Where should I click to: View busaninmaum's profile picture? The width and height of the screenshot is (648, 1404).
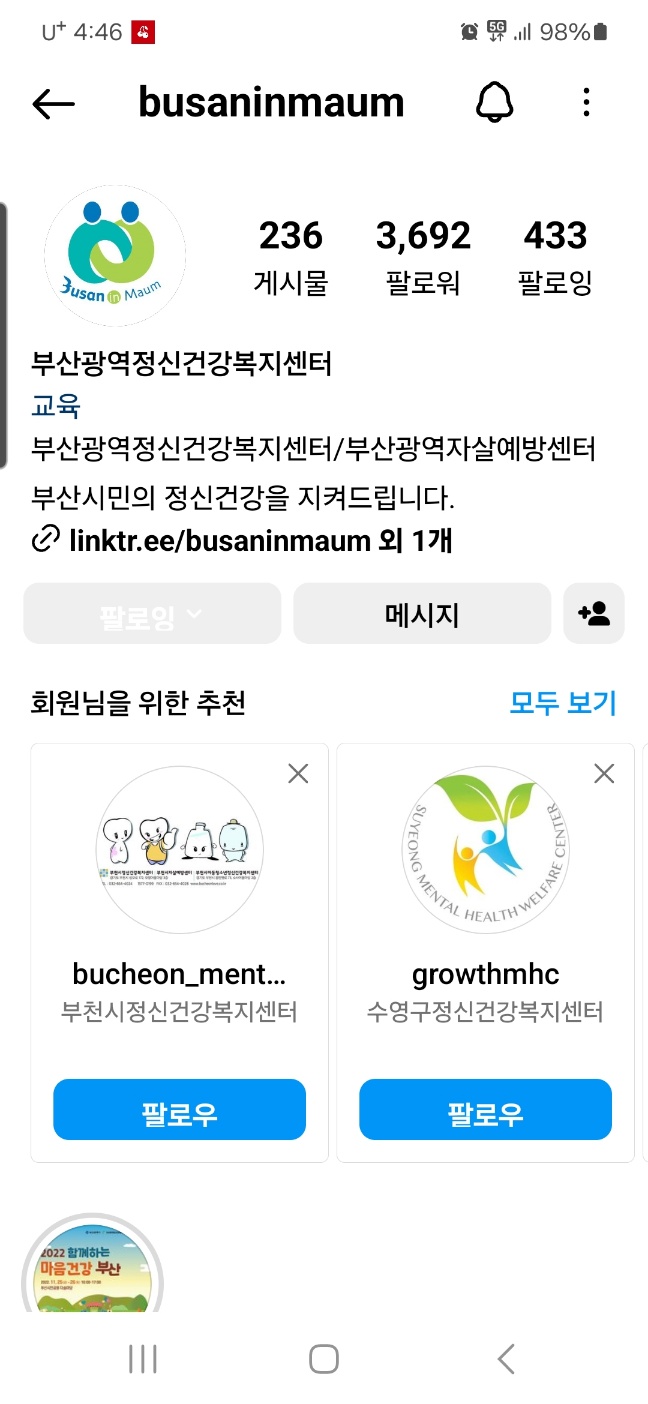pos(115,256)
